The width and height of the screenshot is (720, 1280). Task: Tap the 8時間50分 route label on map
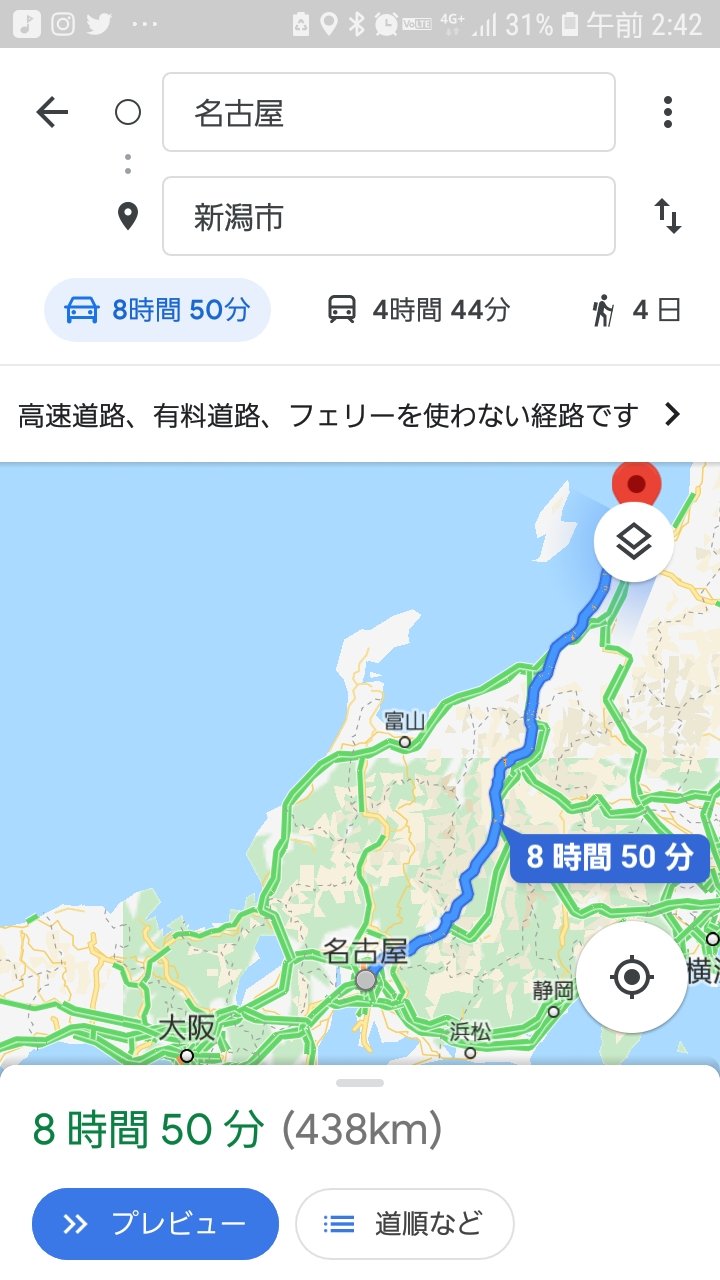[x=609, y=857]
